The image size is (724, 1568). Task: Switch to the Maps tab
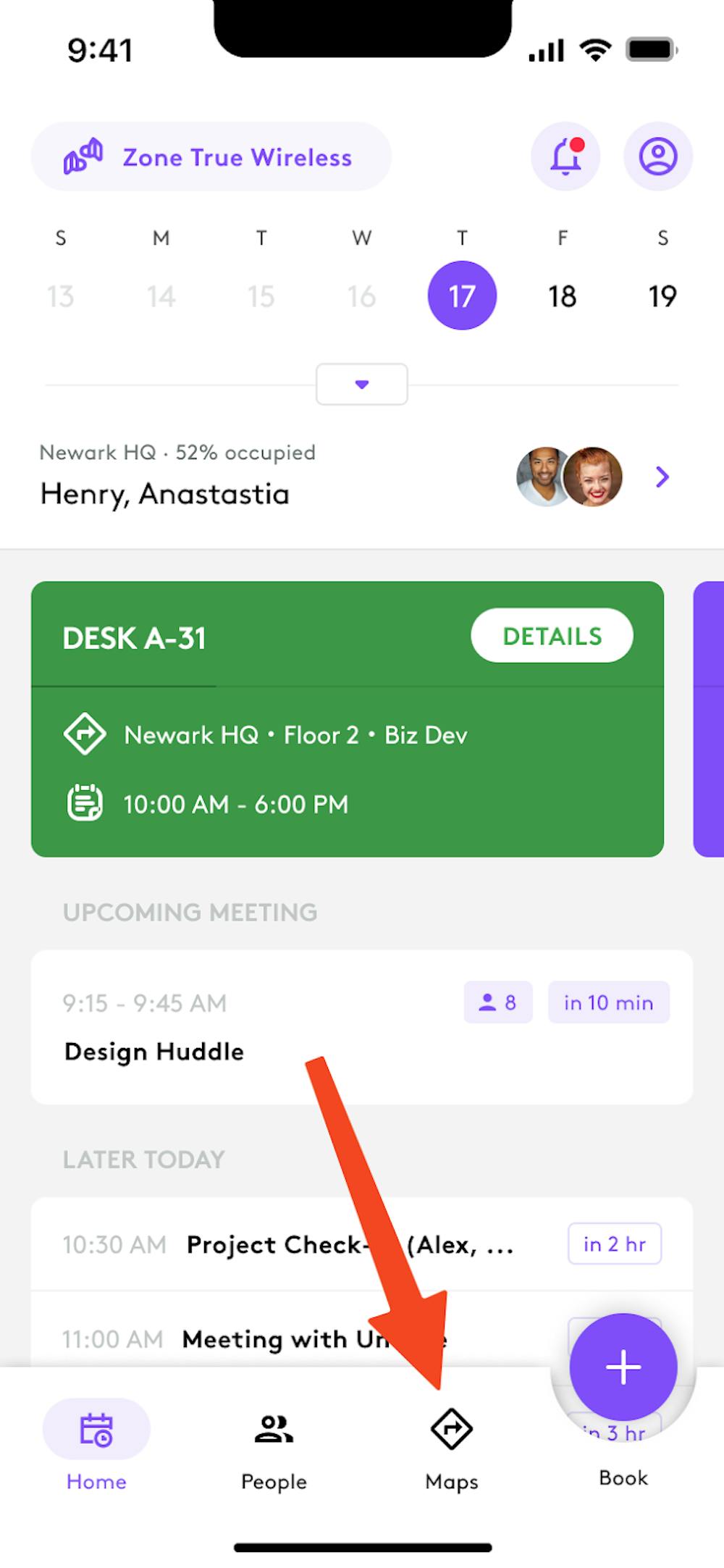pyautogui.click(x=451, y=1443)
